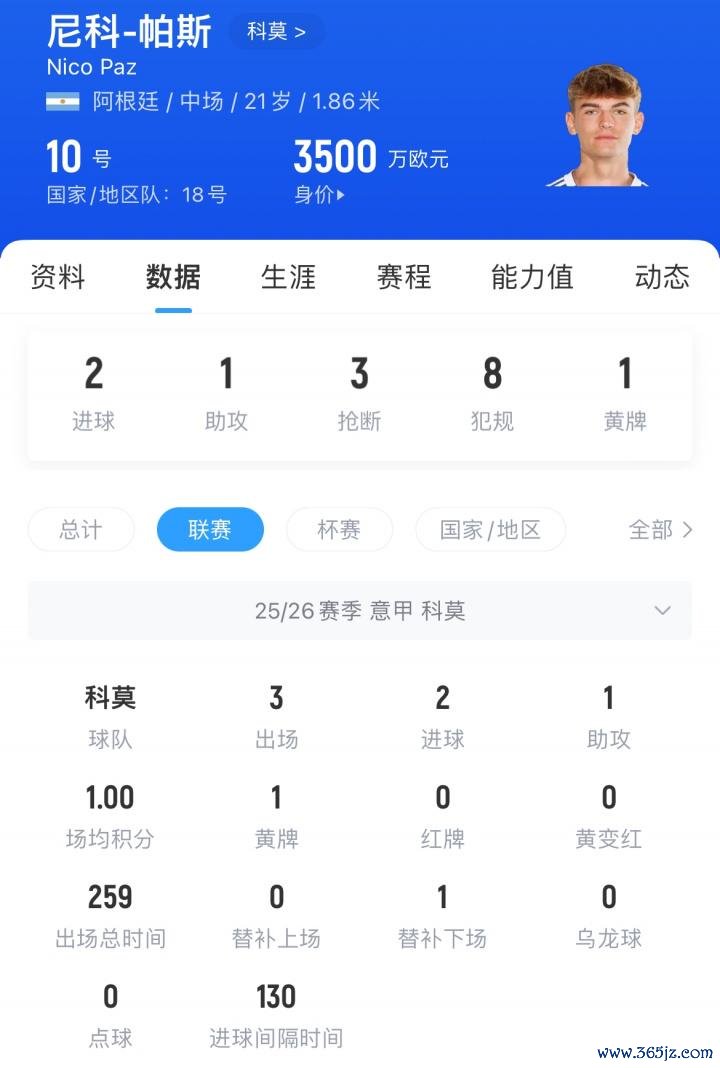Open the 科莫 team chip
This screenshot has width=720, height=1068.
[276, 31]
